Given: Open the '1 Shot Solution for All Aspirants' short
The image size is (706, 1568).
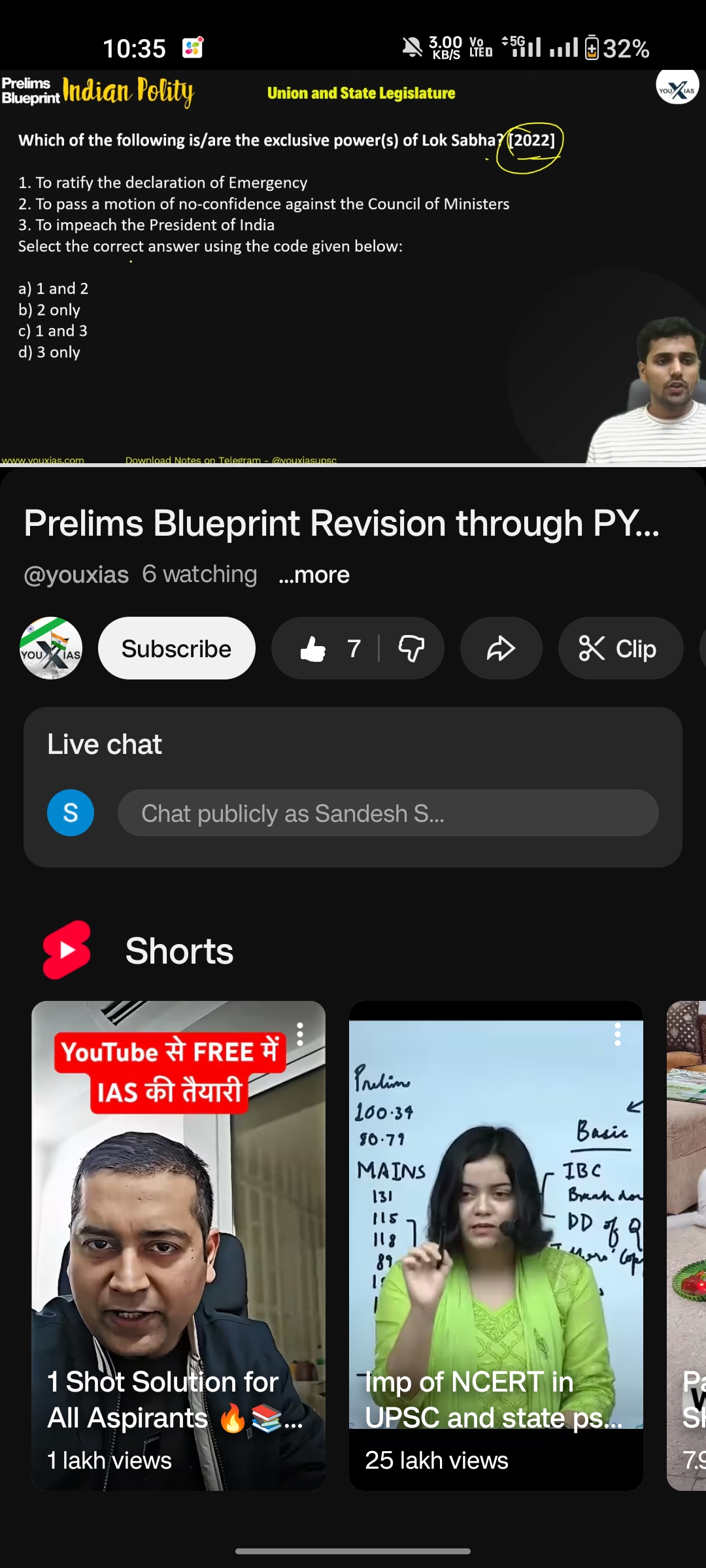Looking at the screenshot, I should click(178, 1241).
